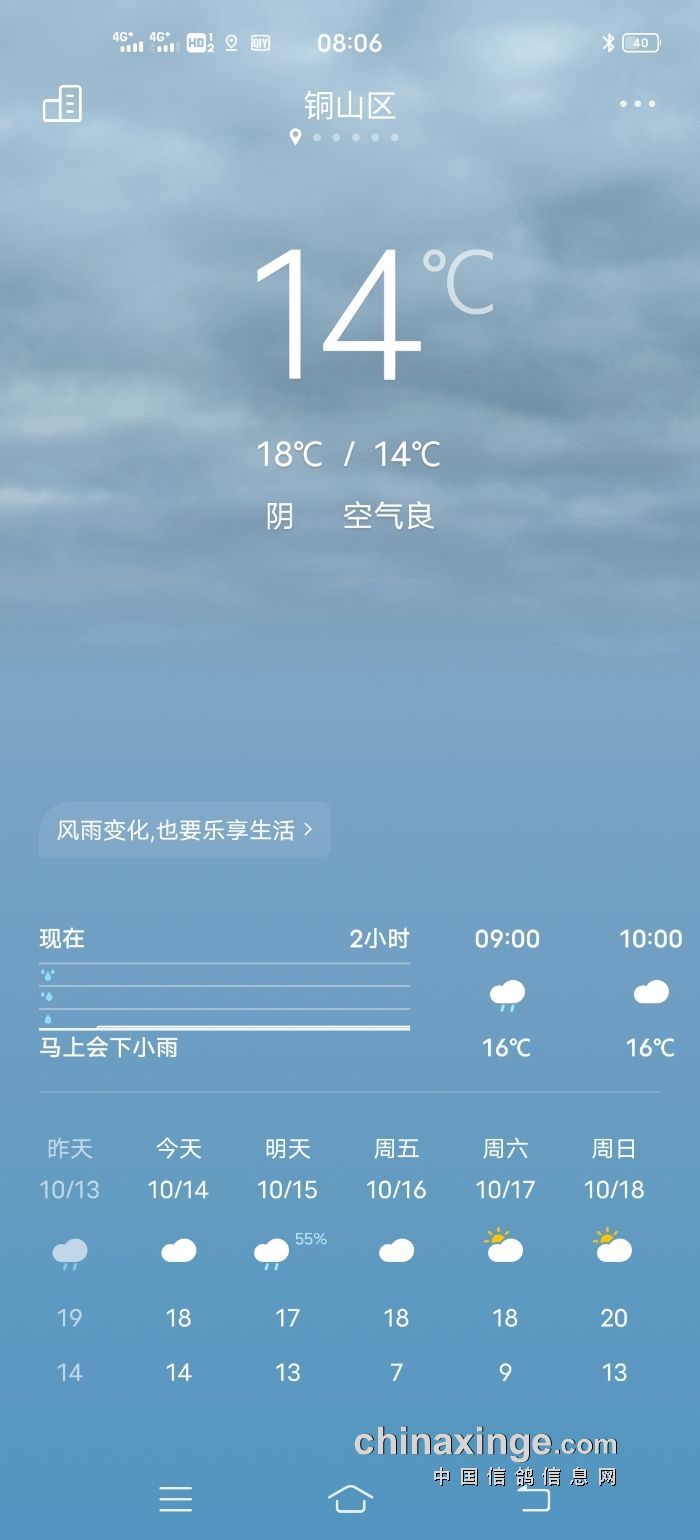View the 09:00 hourly forecast
This screenshot has height=1540, width=700.
click(507, 993)
